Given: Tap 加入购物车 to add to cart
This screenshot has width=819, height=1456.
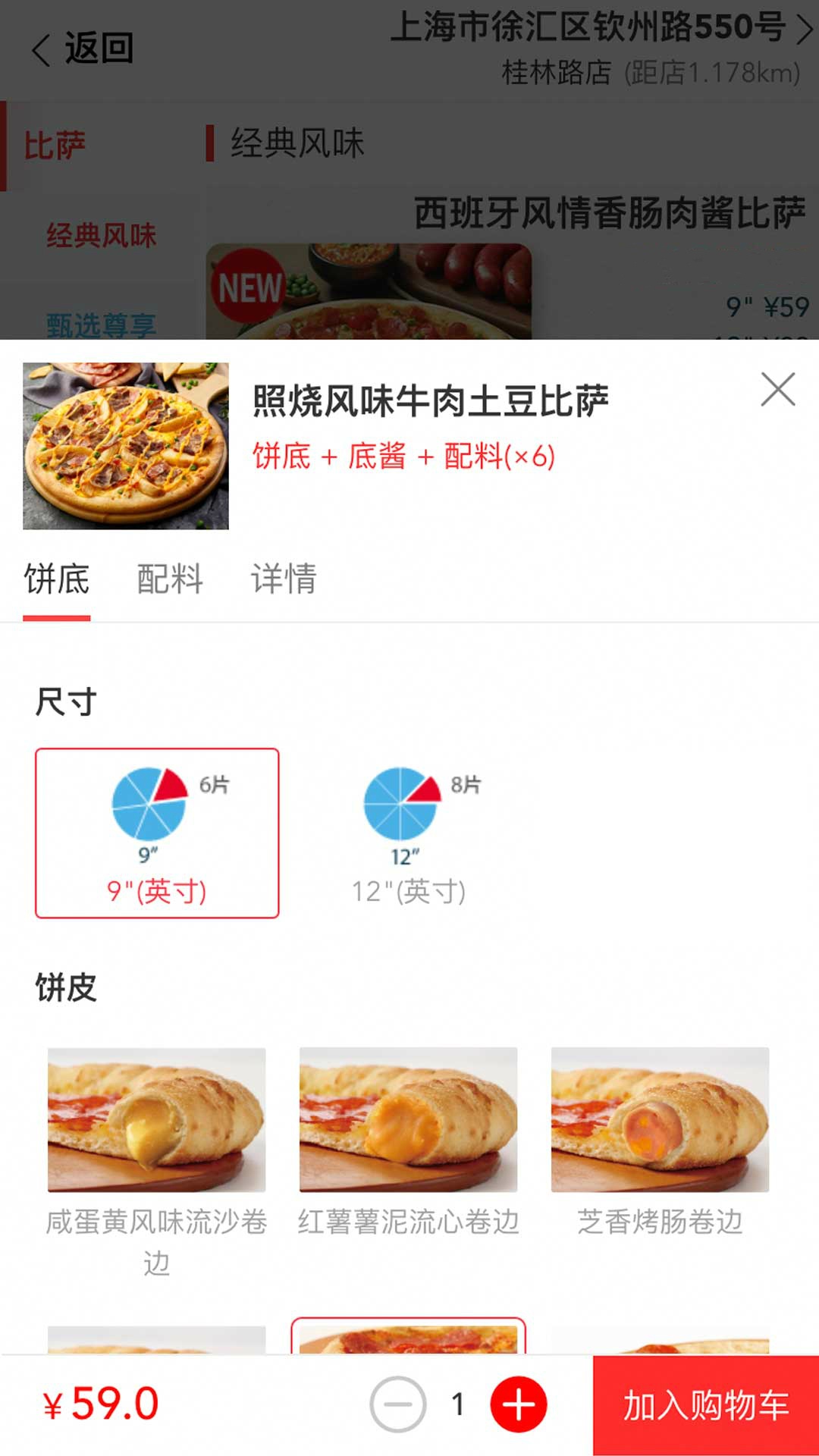Looking at the screenshot, I should 706,1405.
